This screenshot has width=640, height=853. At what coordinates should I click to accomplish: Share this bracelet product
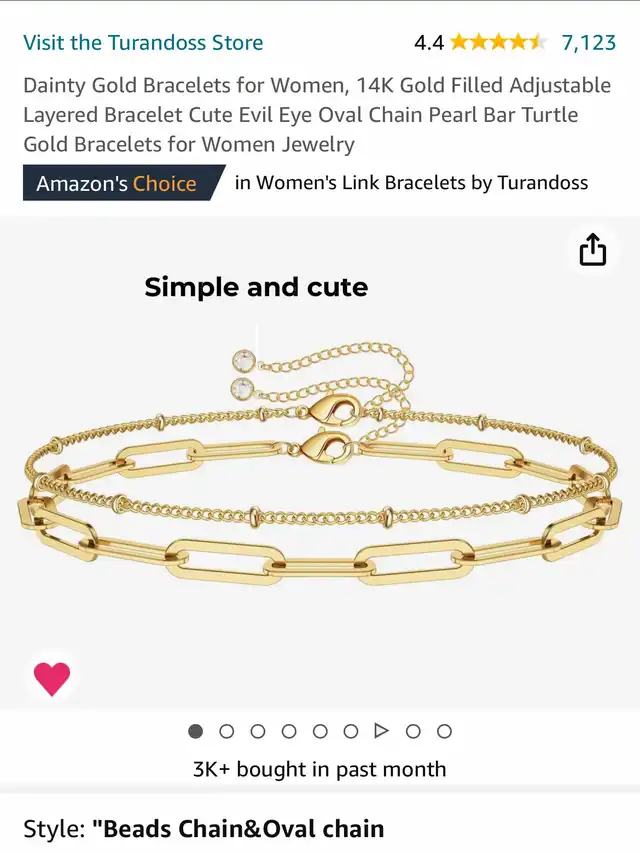[593, 250]
